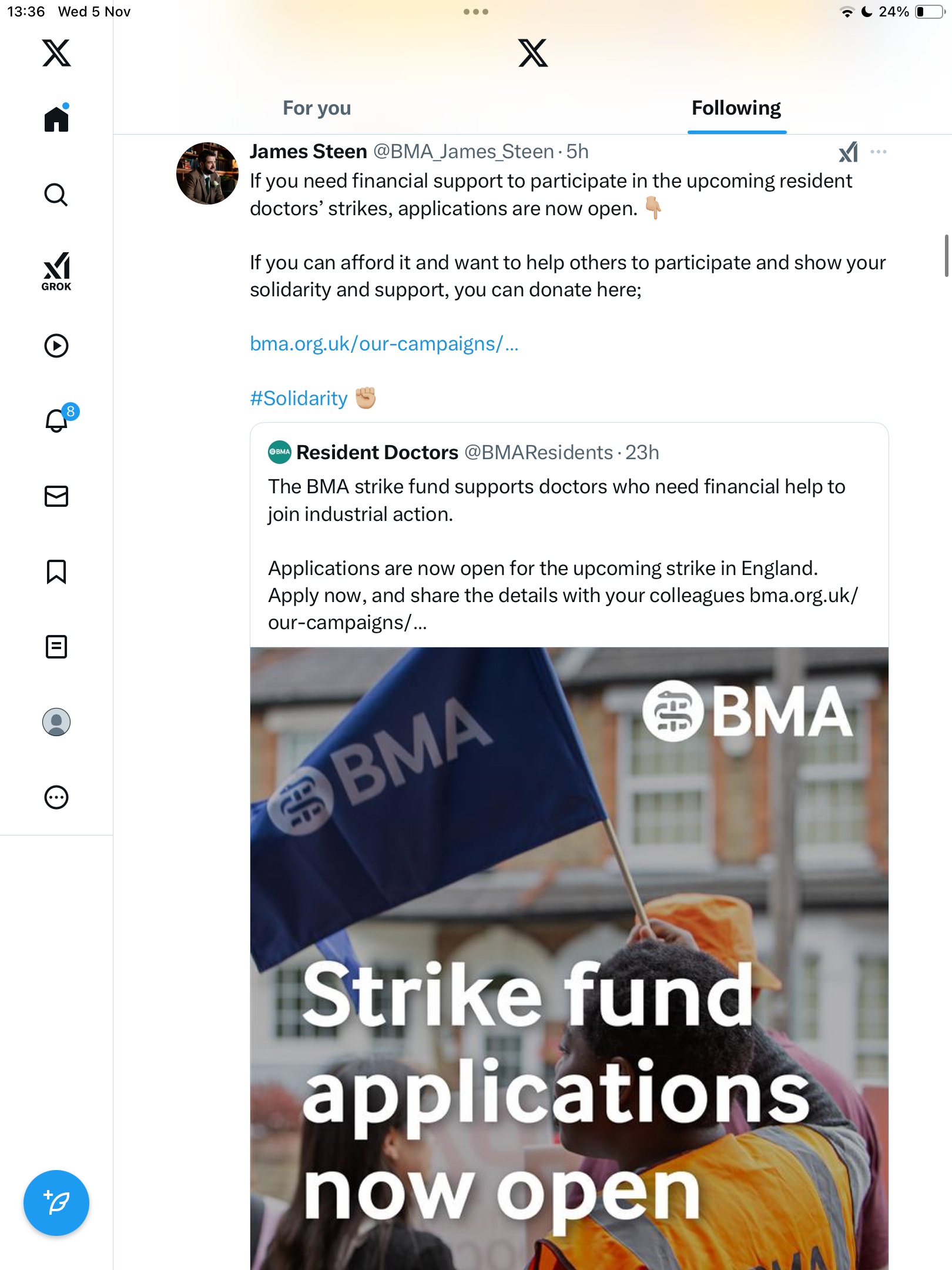The height and width of the screenshot is (1270, 952).
Task: View the Strike fund applications image
Action: click(x=569, y=958)
